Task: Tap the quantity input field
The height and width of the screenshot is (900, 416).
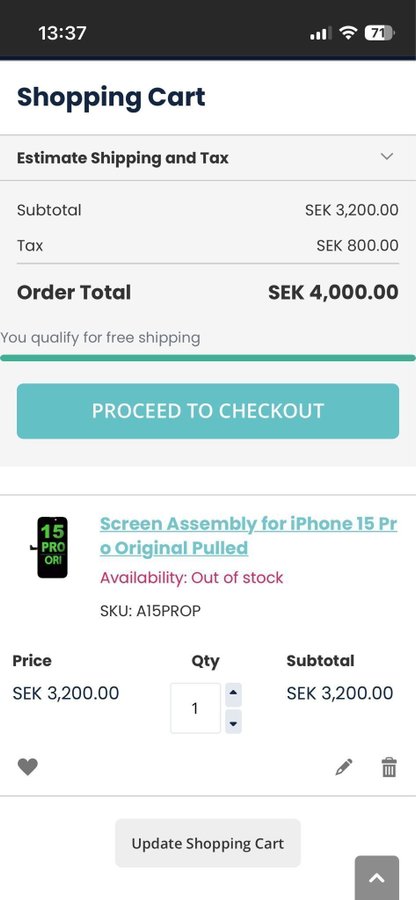Action: (x=196, y=708)
